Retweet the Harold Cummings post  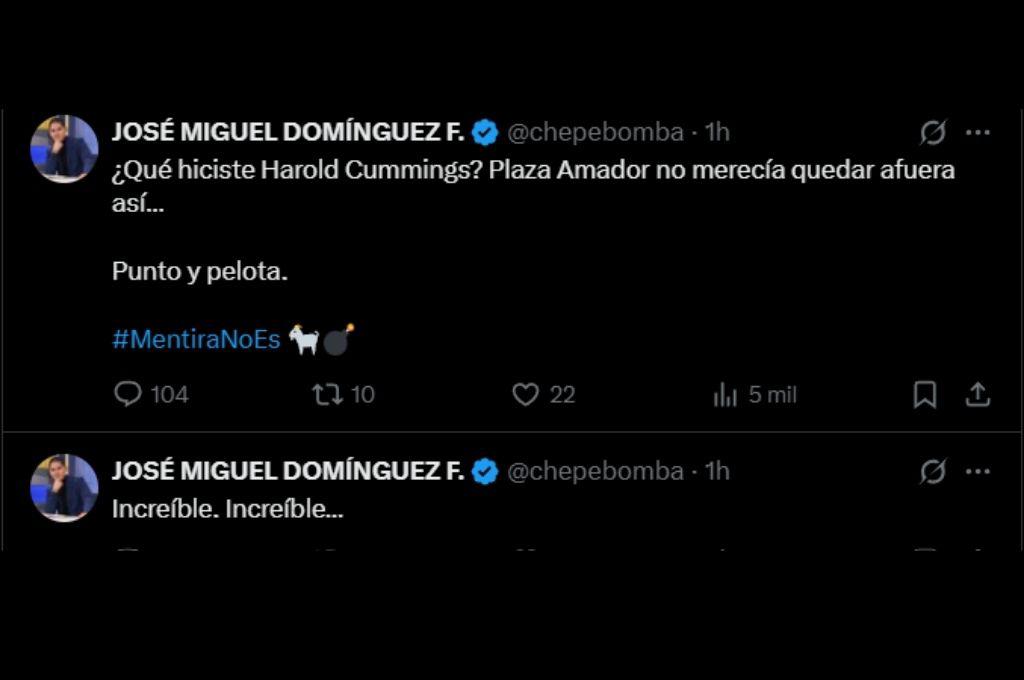pyautogui.click(x=328, y=395)
